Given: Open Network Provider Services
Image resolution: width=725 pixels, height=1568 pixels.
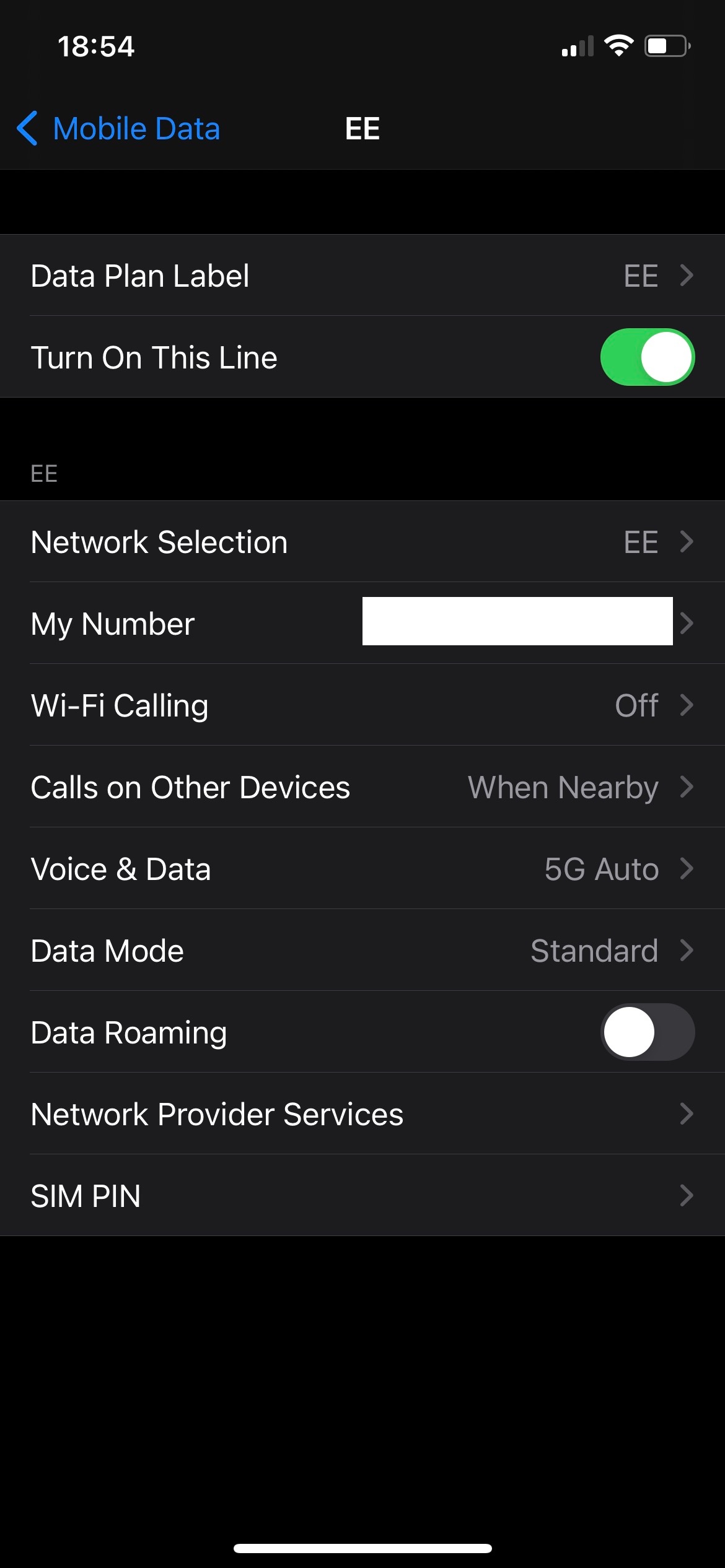Looking at the screenshot, I should tap(362, 1114).
